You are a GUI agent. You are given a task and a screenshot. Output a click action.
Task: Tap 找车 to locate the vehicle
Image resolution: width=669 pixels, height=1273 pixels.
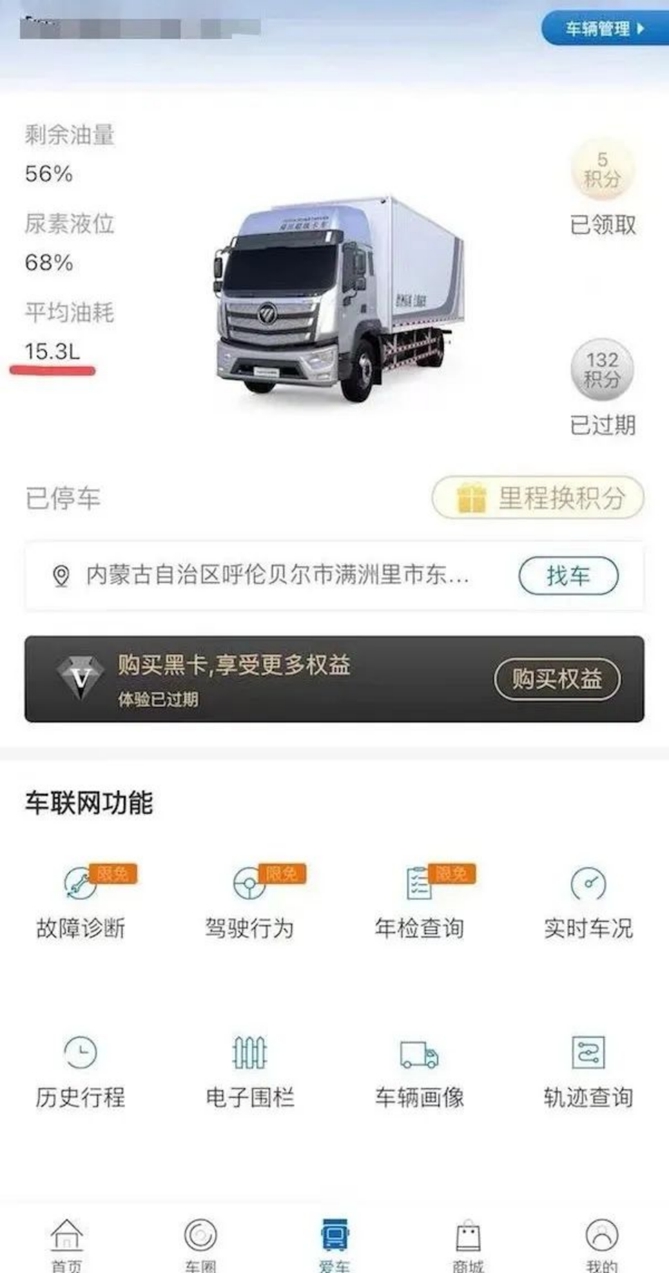568,575
